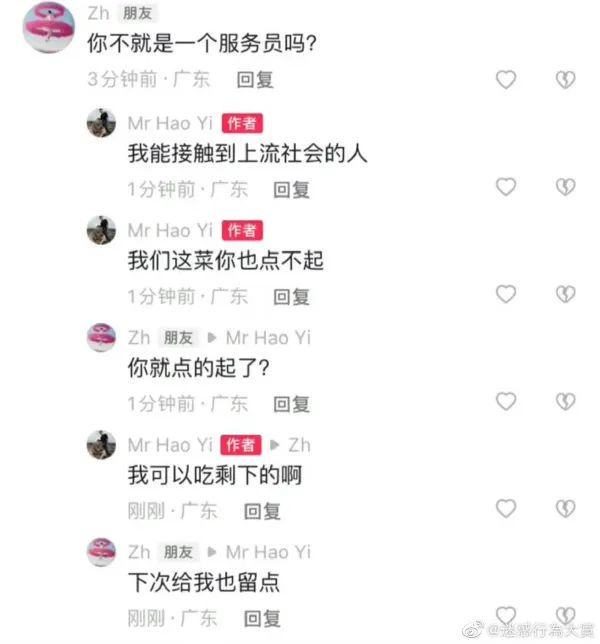Like the comment "我可以吃剩下的啊"
This screenshot has width=600, height=644.
(506, 509)
